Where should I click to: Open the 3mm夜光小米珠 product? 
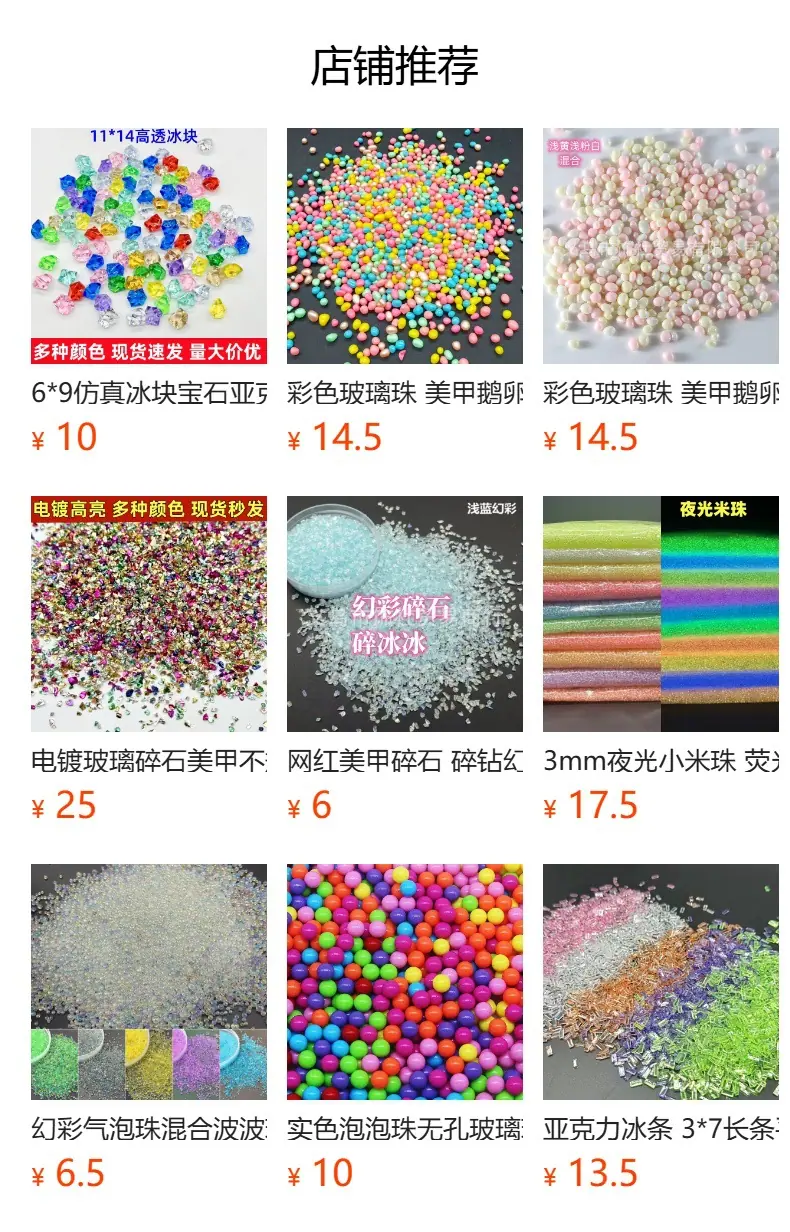tap(661, 661)
